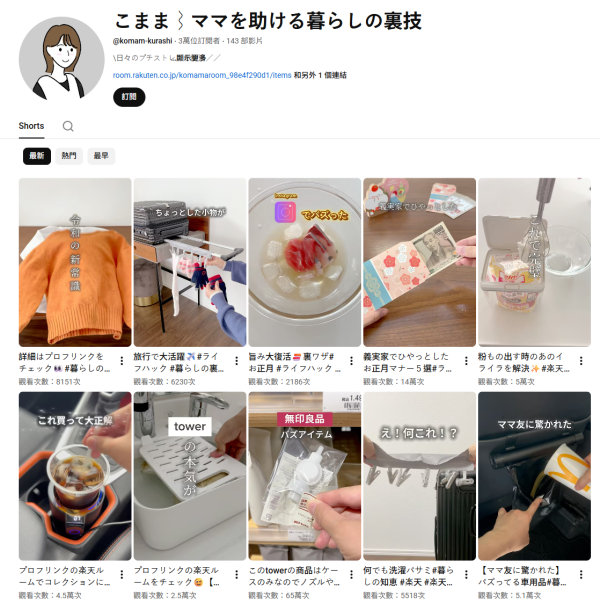Screen dimensions: 600x603
Task: Open the tower の本気が short
Action: pos(189,475)
